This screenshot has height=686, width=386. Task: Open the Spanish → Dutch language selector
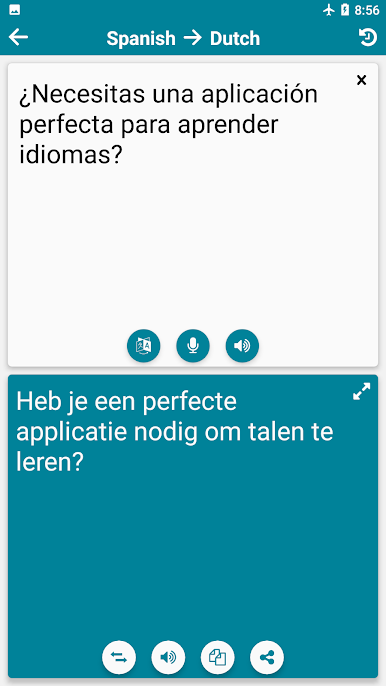pyautogui.click(x=183, y=38)
